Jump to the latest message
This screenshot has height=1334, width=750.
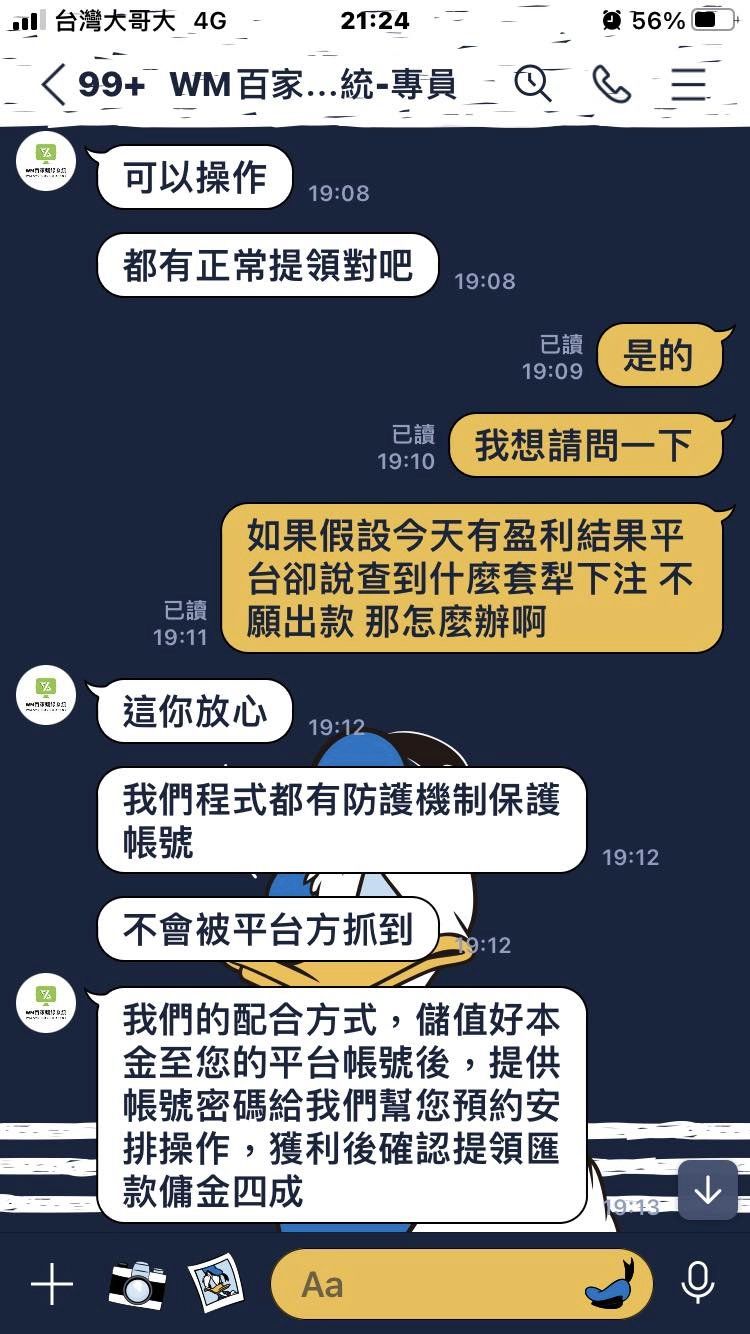point(708,1190)
